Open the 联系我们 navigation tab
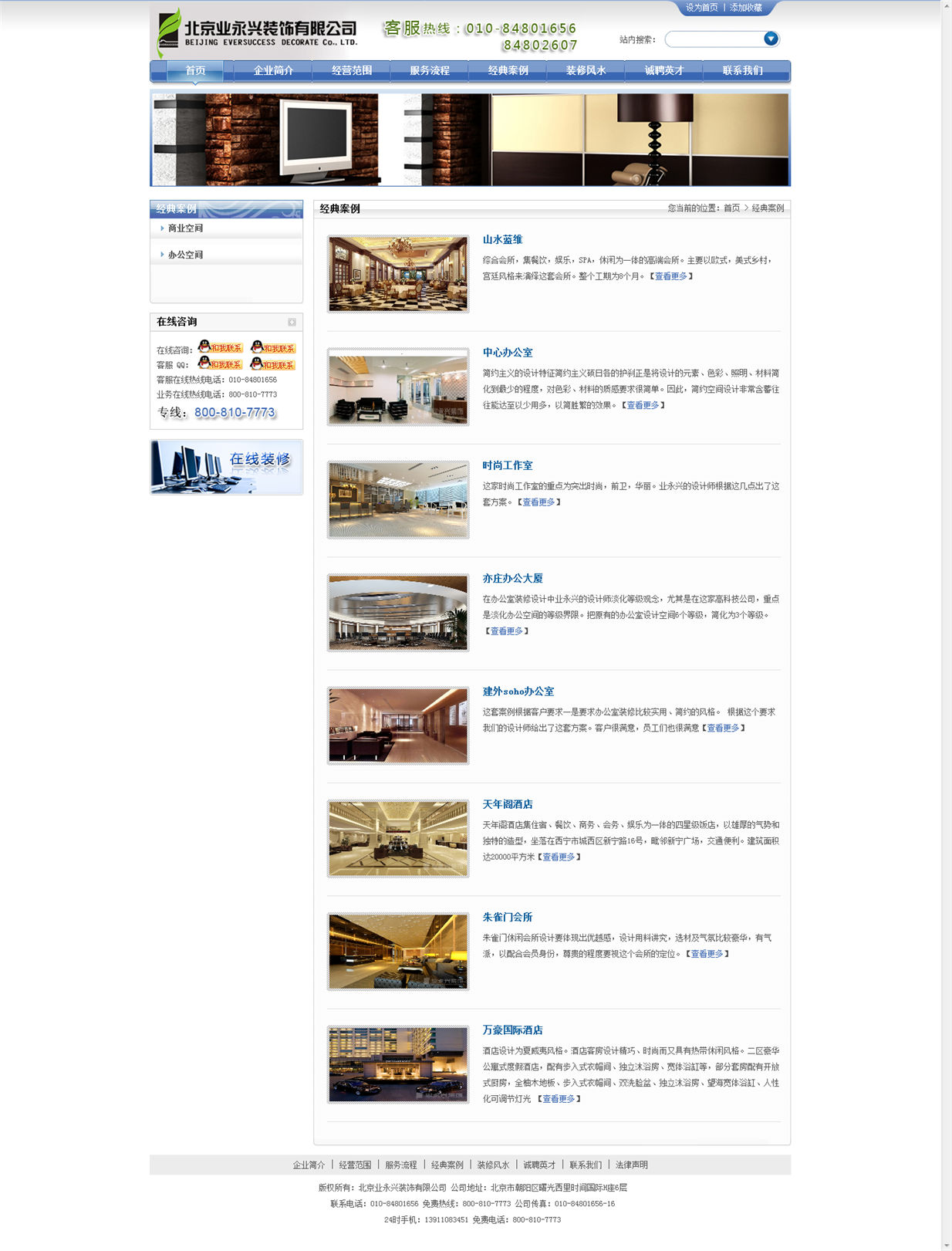This screenshot has width=952, height=1251. pyautogui.click(x=742, y=70)
